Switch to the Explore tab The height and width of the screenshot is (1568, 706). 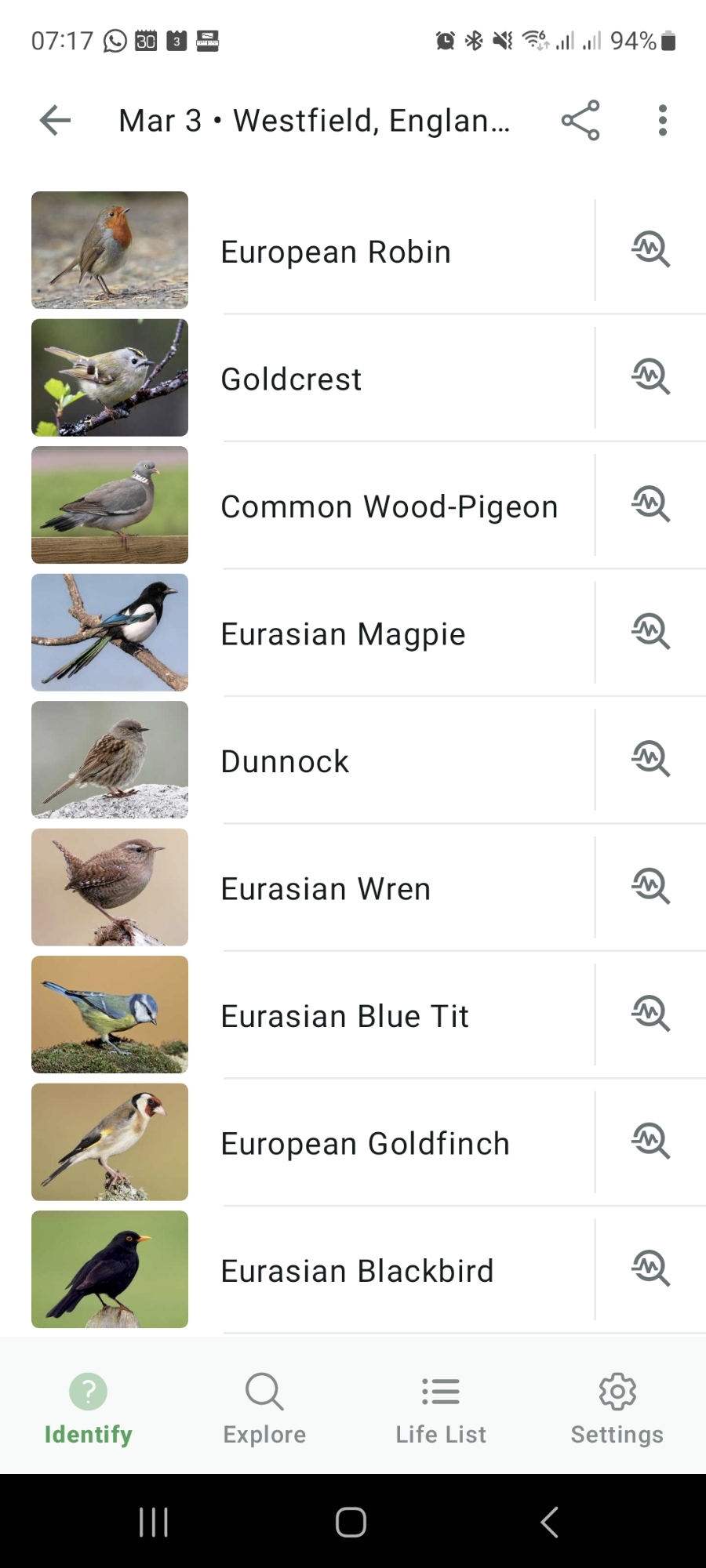pyautogui.click(x=264, y=1408)
